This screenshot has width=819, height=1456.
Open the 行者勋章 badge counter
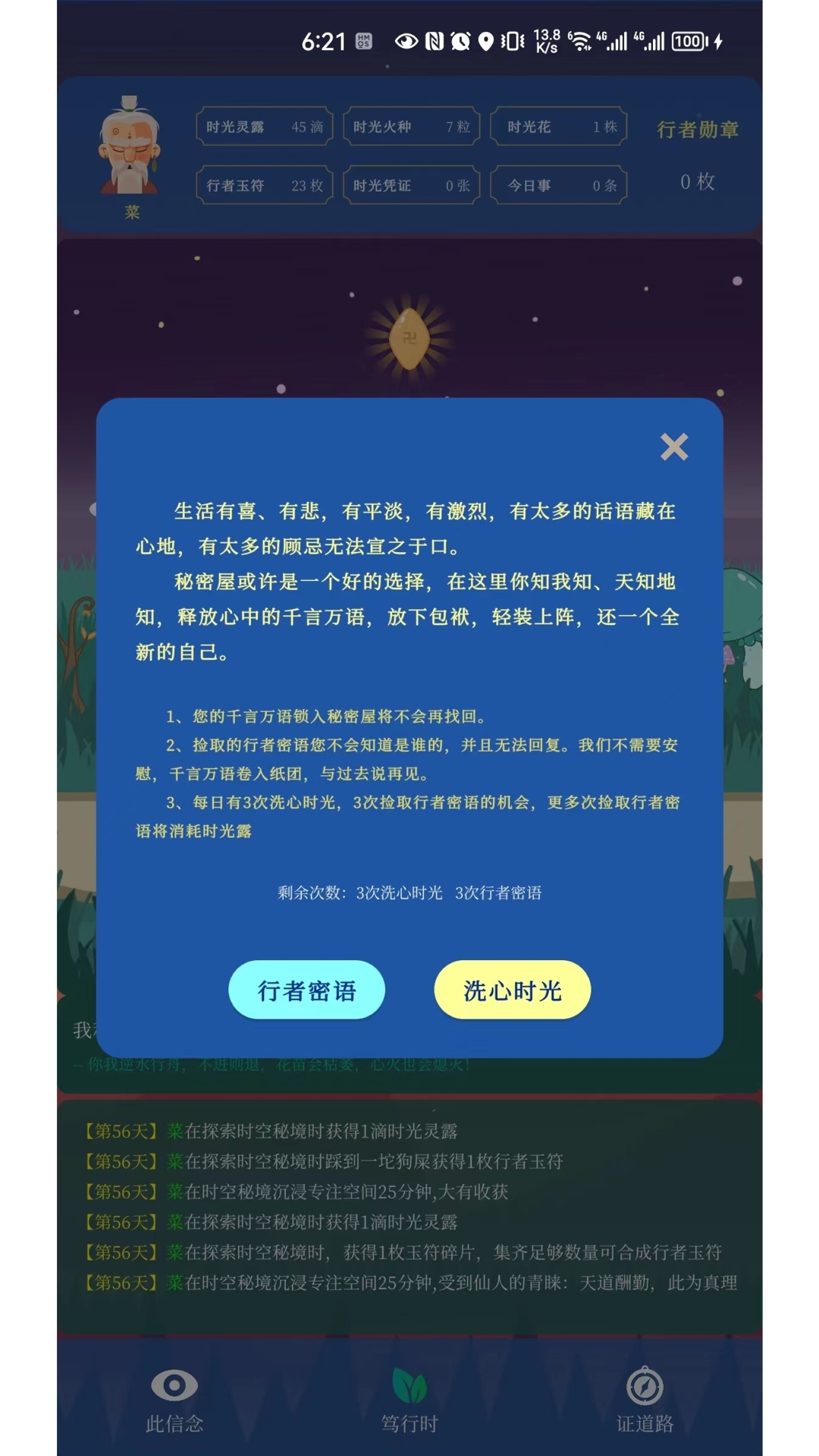click(698, 152)
